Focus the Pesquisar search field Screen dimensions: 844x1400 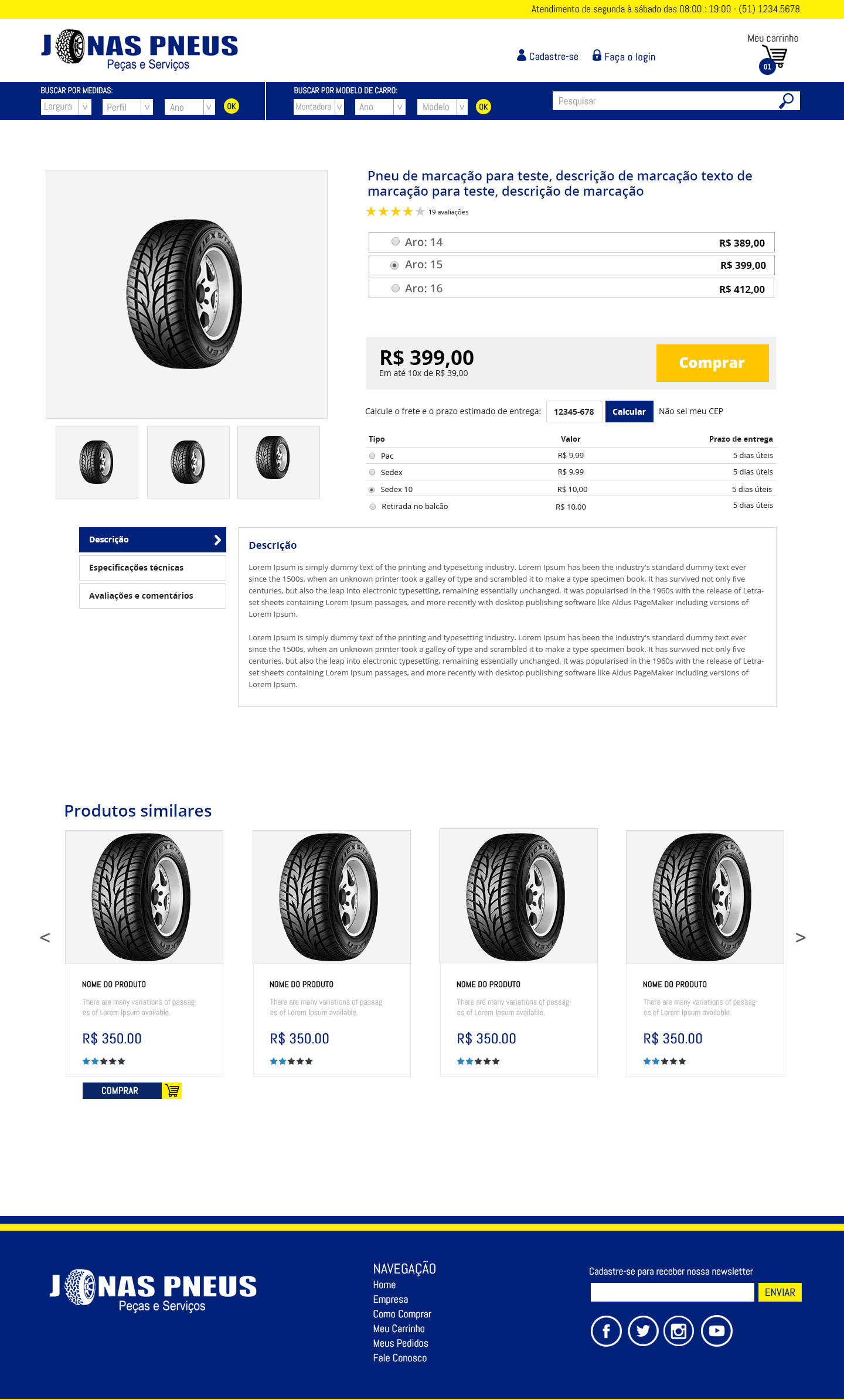tap(662, 101)
